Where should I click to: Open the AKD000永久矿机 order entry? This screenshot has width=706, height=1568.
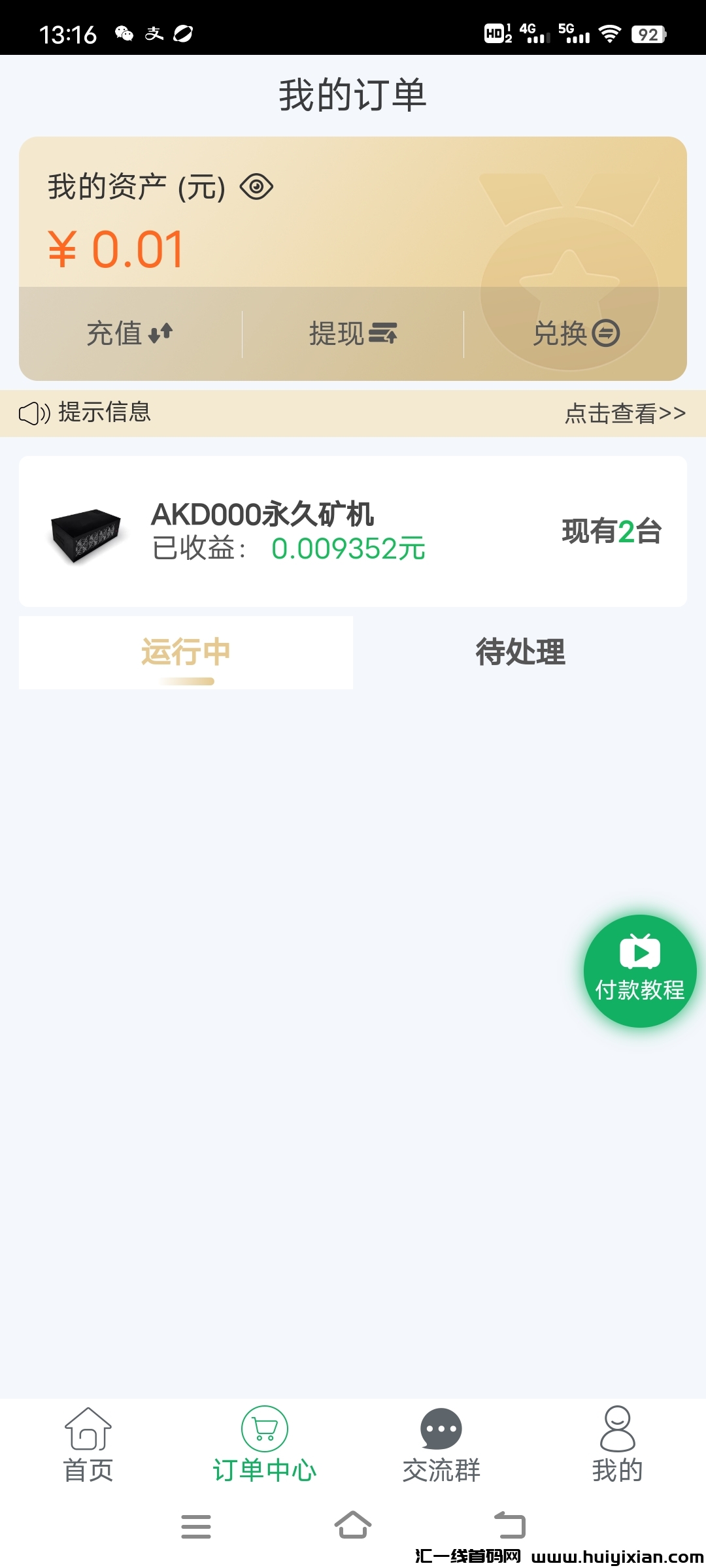(353, 531)
